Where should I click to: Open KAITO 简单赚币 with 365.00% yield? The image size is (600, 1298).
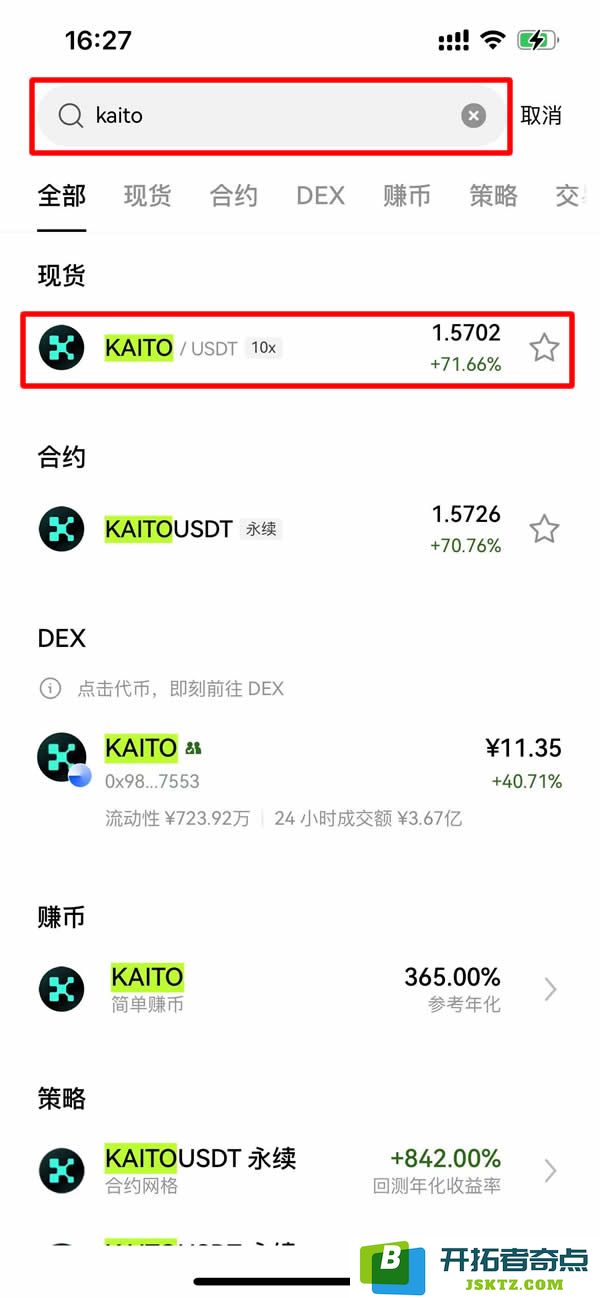[300, 988]
